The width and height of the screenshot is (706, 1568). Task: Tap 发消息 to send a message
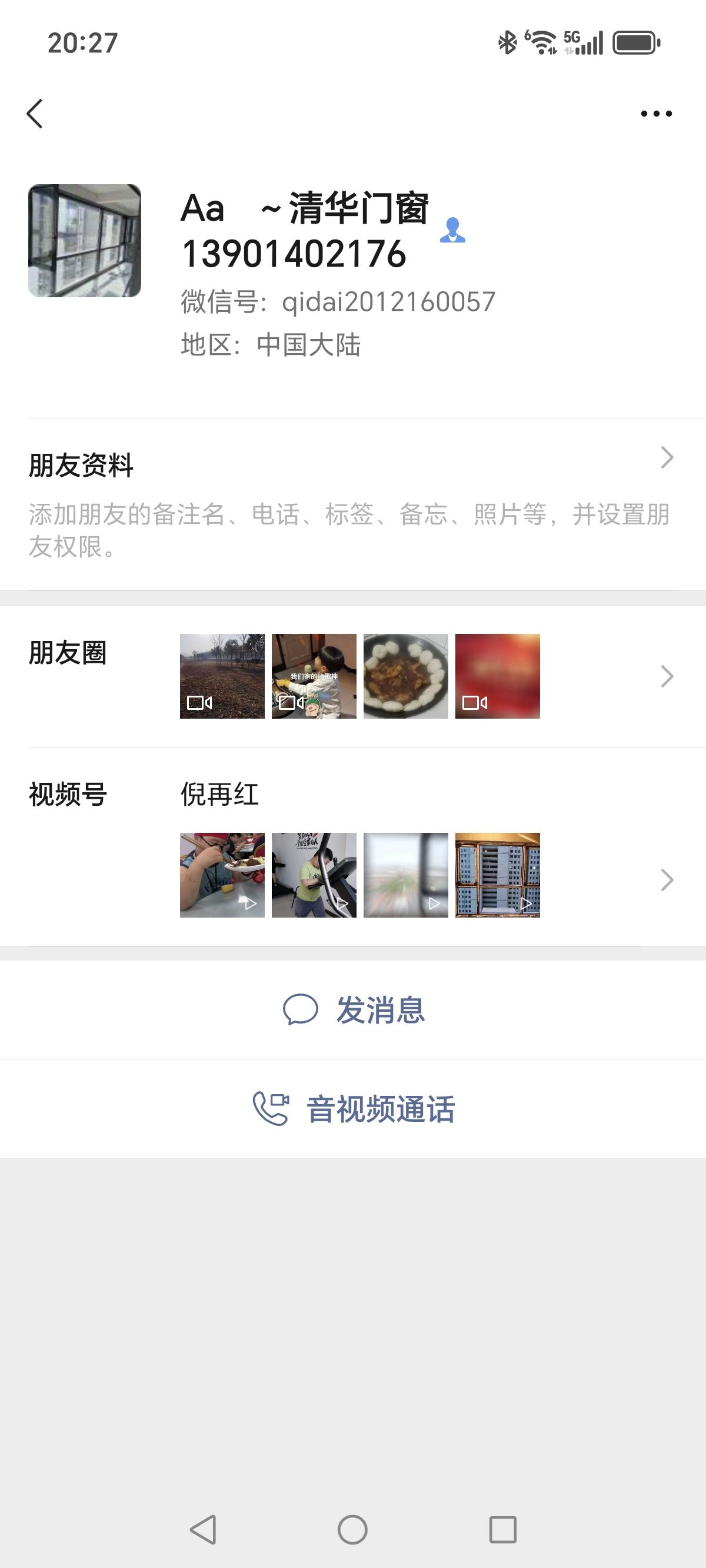[x=353, y=1010]
